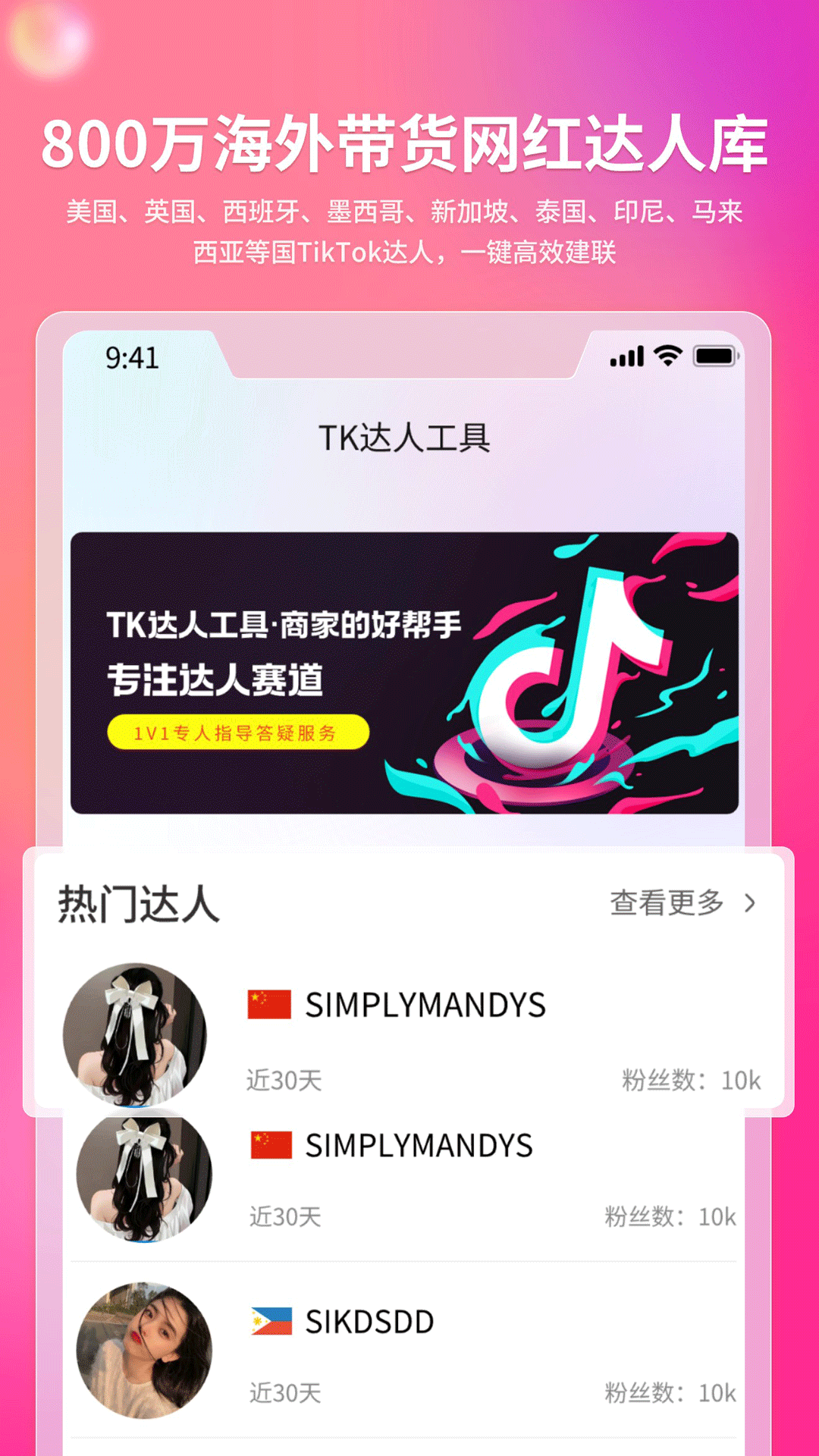Viewport: 819px width, 1456px height.
Task: Click the yellow service banner pill
Action: (235, 732)
